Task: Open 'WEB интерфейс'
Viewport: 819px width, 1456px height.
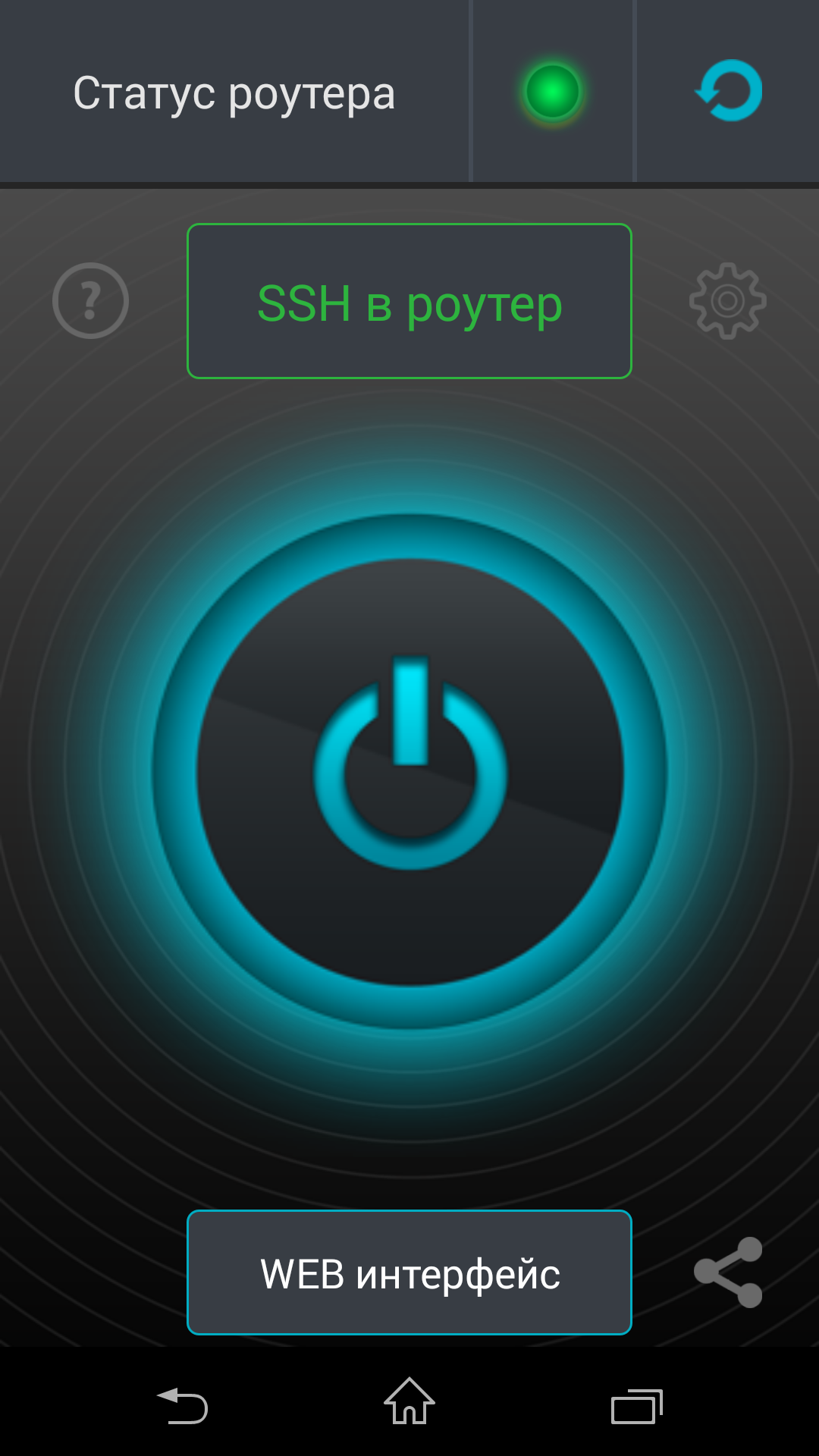Action: coord(409,1272)
